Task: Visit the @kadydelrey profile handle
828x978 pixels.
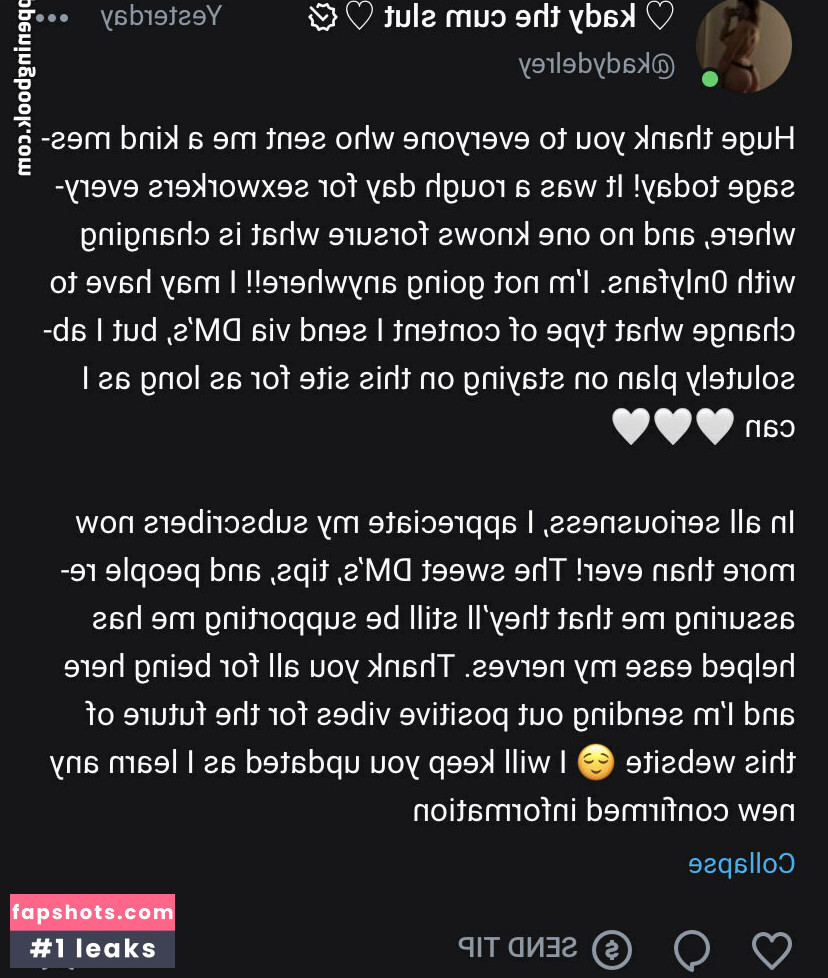Action: pyautogui.click(x=596, y=65)
